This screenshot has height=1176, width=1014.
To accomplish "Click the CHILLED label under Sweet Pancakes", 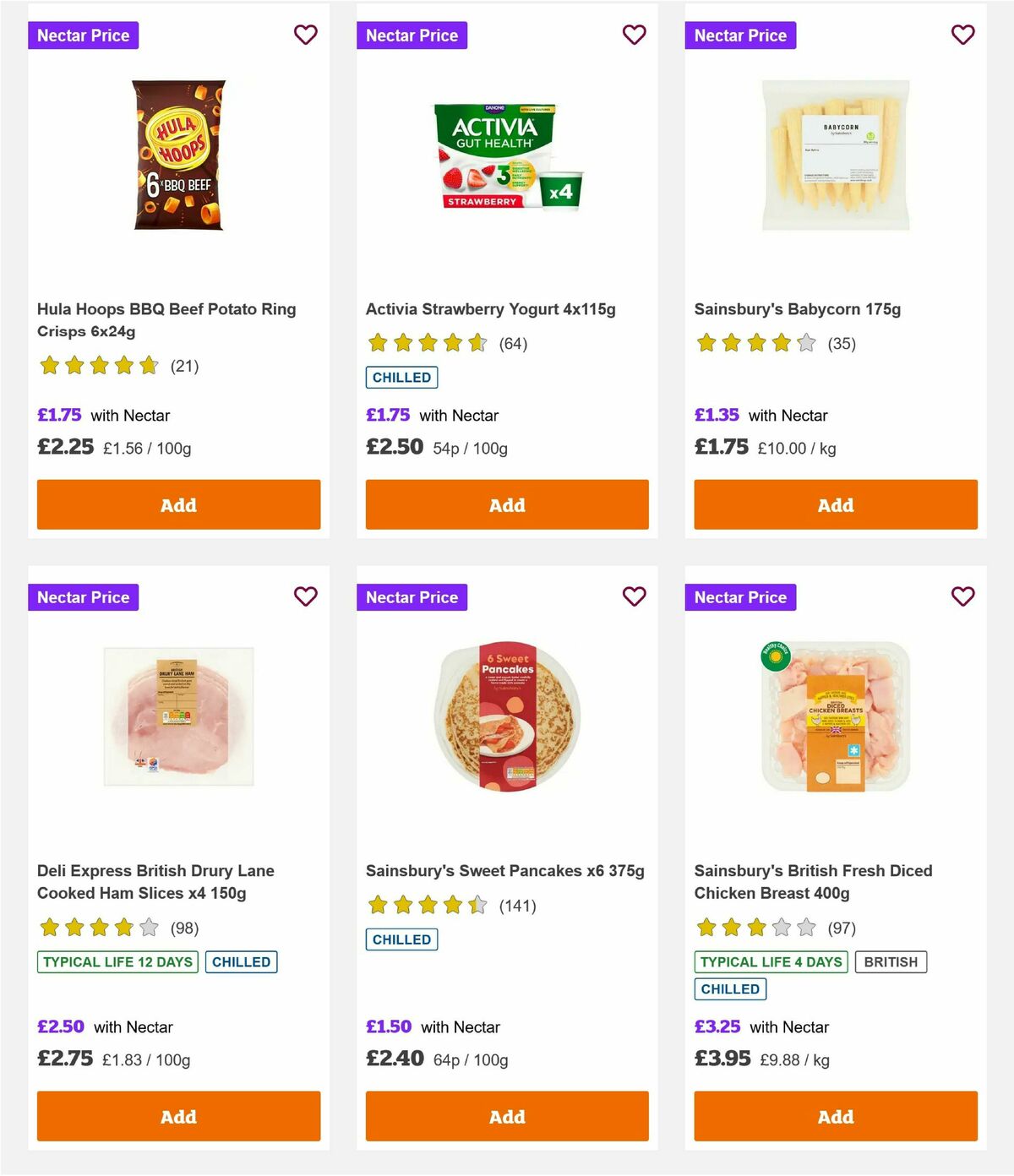I will pyautogui.click(x=401, y=939).
